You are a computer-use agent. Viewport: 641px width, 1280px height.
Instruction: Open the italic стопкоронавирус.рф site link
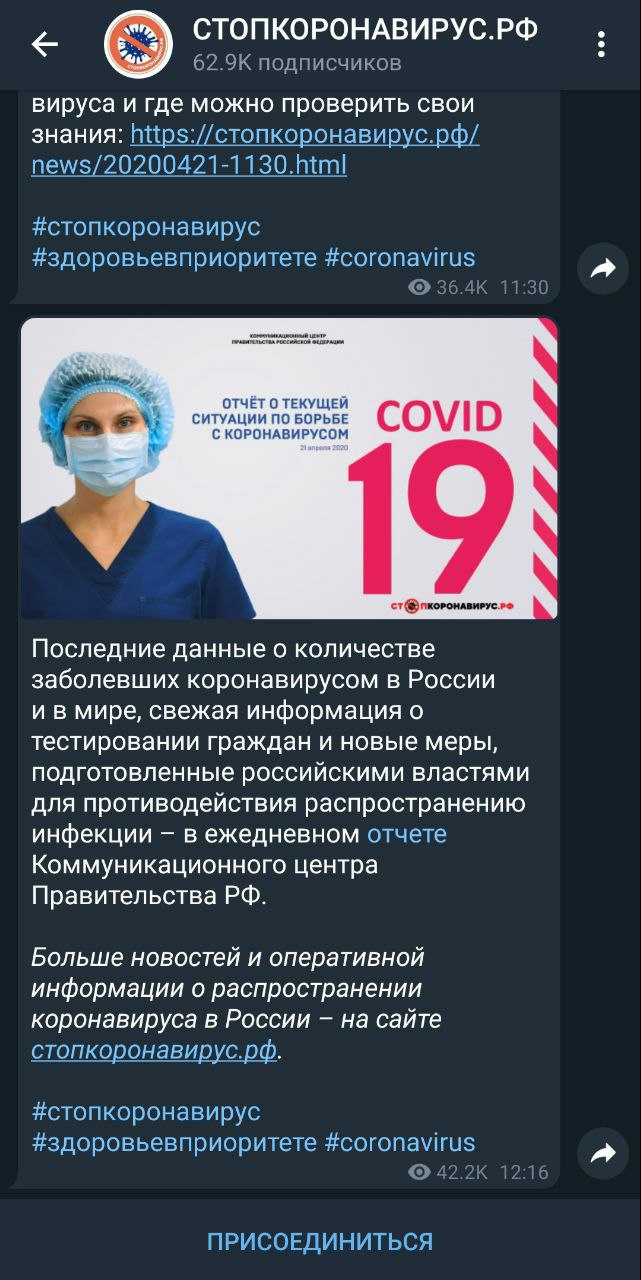pos(154,1051)
